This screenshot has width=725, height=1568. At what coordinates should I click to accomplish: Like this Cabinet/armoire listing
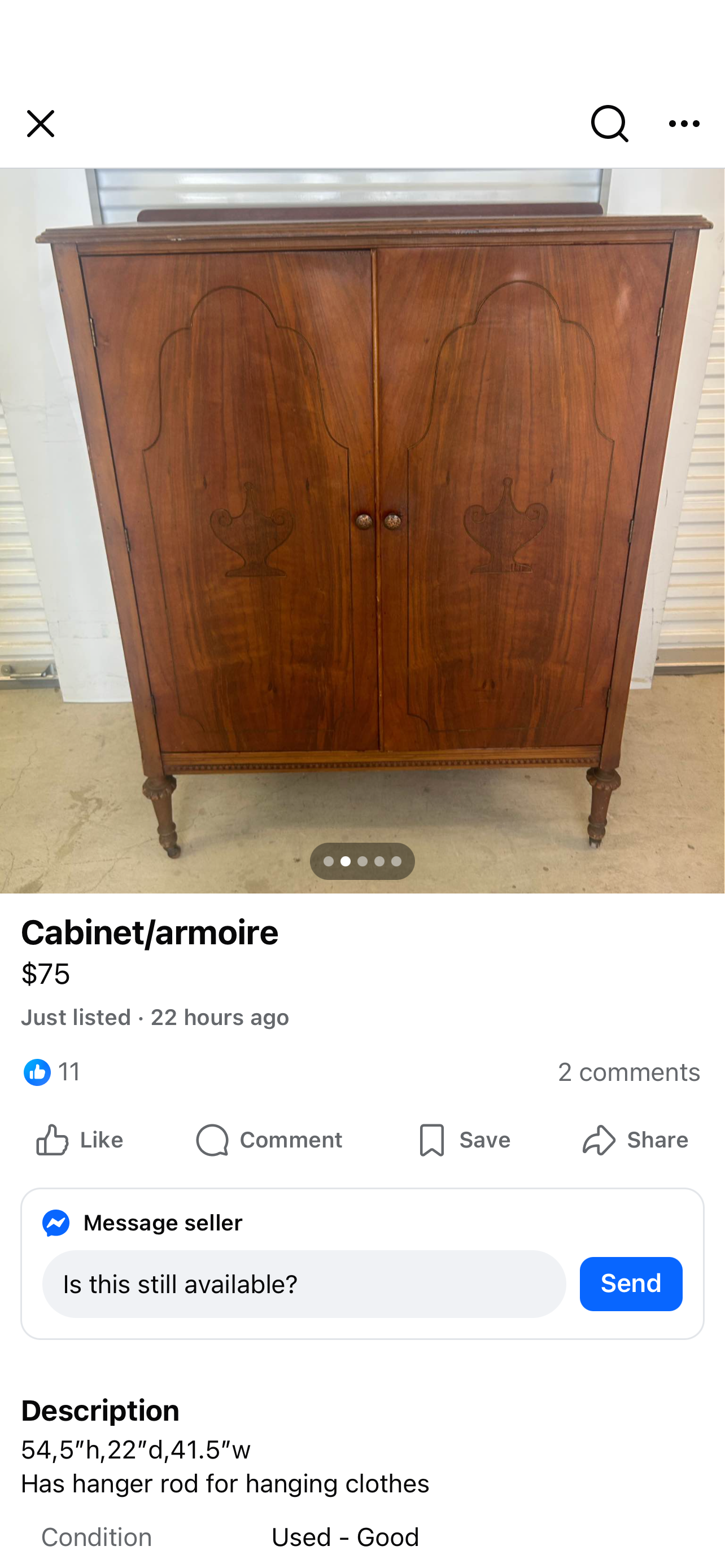coord(79,1140)
